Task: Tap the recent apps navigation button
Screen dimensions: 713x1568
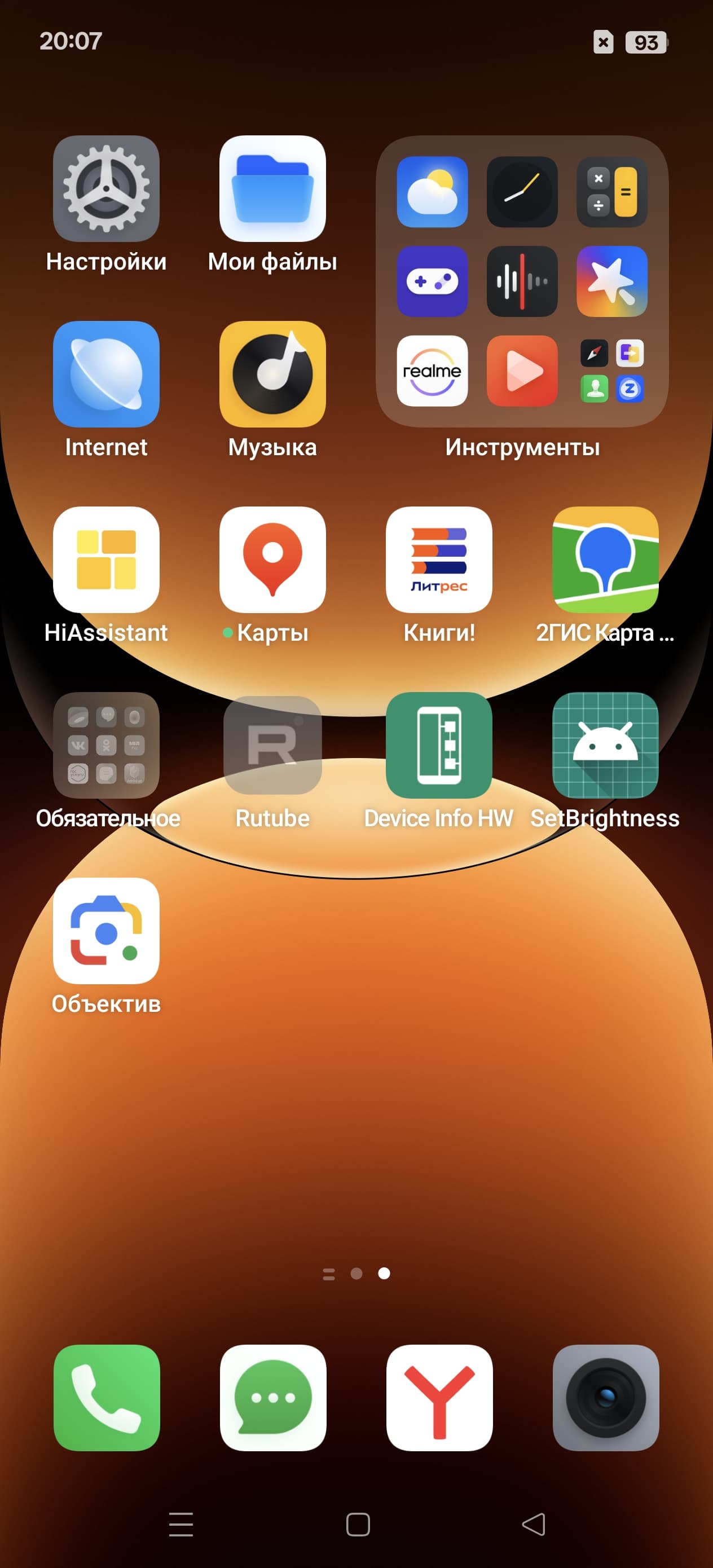Action: (181, 1524)
